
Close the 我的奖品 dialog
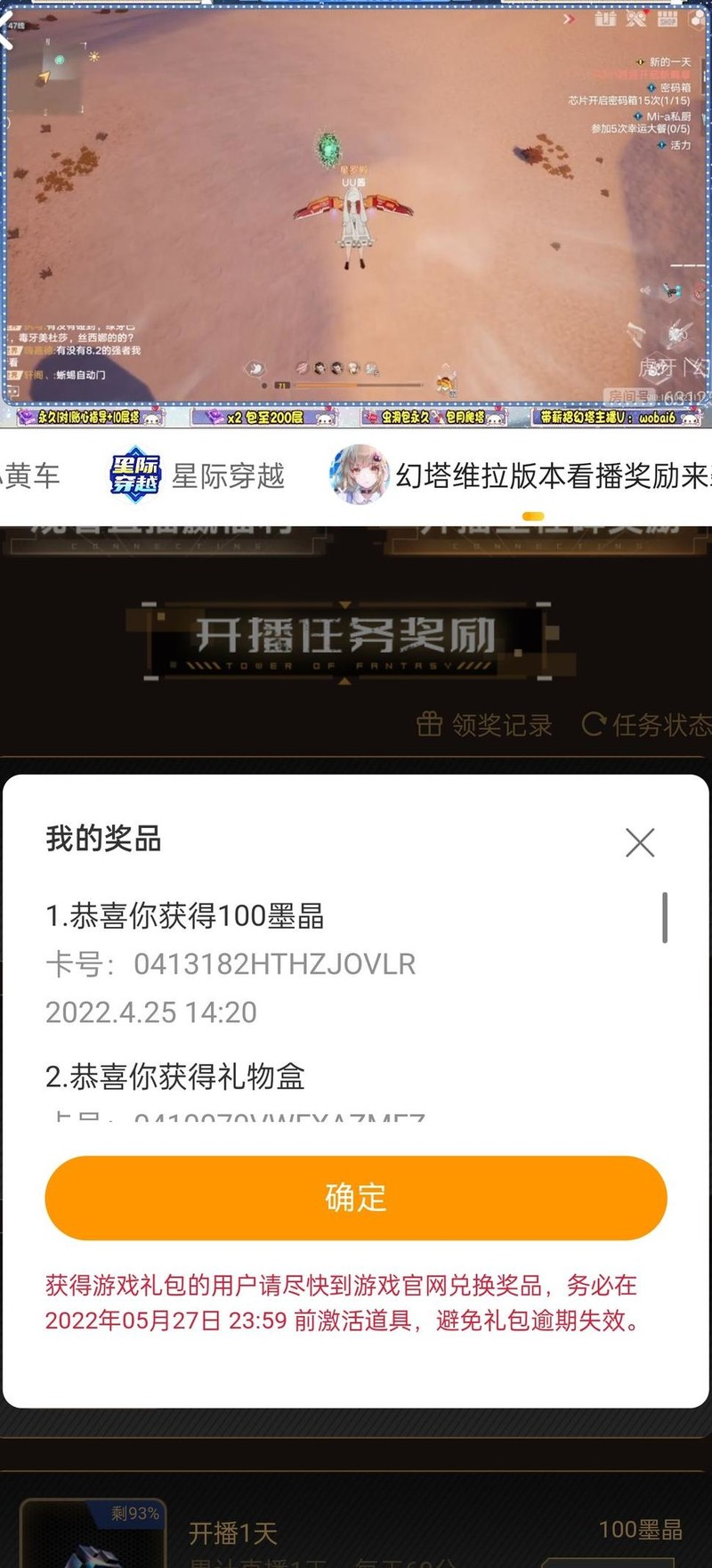point(640,842)
